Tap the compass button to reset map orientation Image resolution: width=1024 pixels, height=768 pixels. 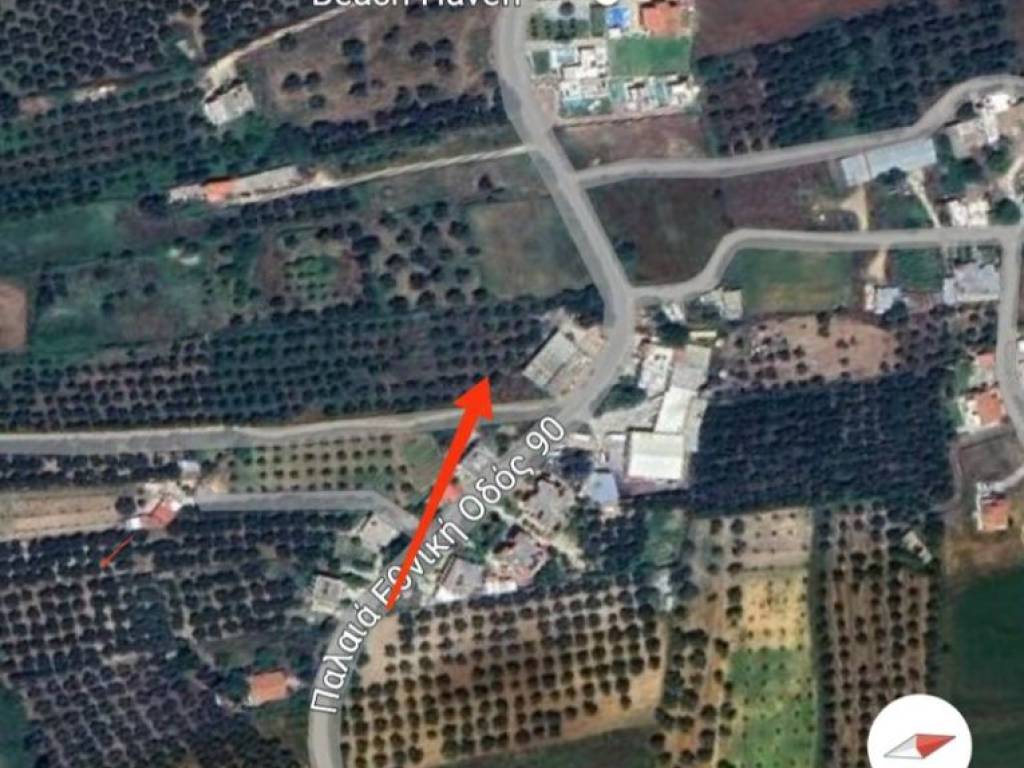pyautogui.click(x=919, y=740)
